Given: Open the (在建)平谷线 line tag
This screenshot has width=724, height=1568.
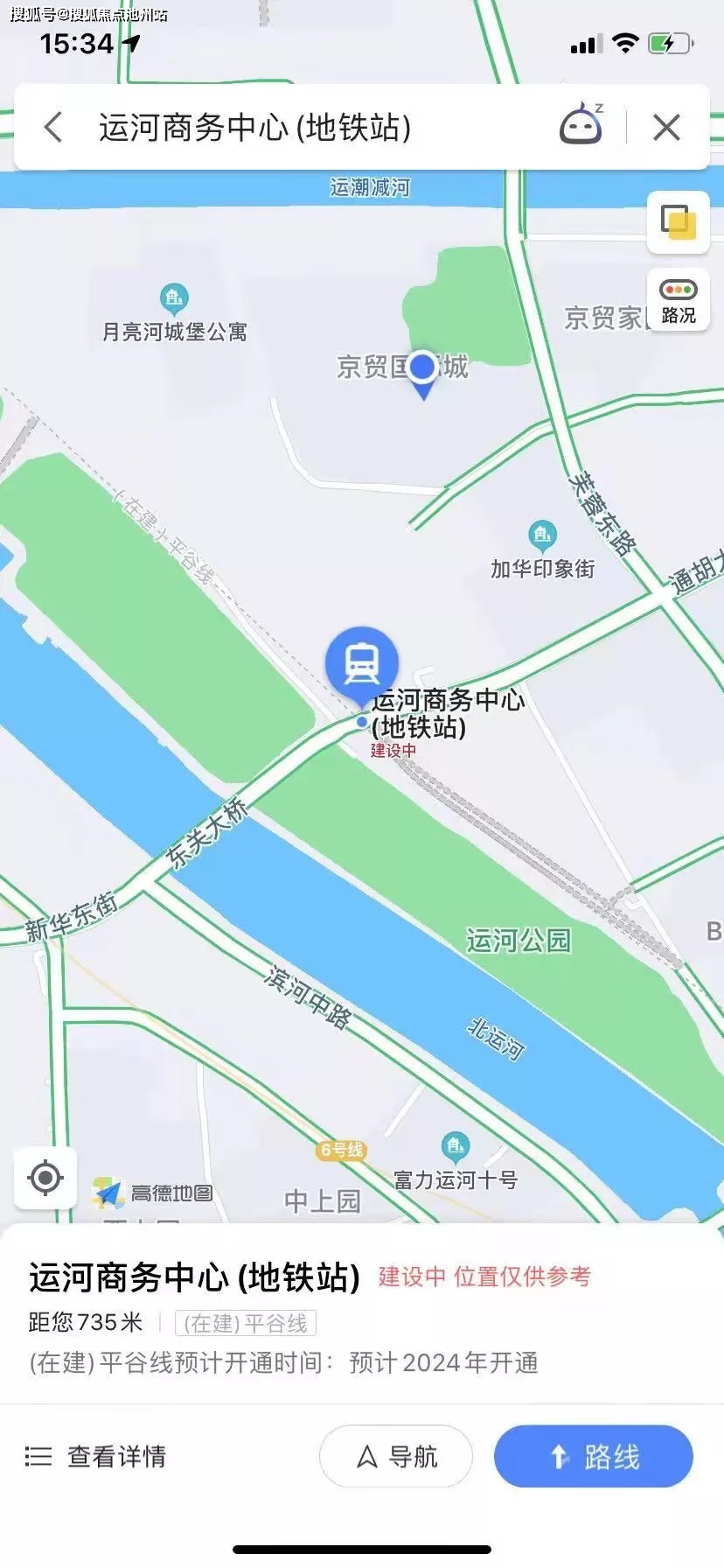Looking at the screenshot, I should (246, 1323).
